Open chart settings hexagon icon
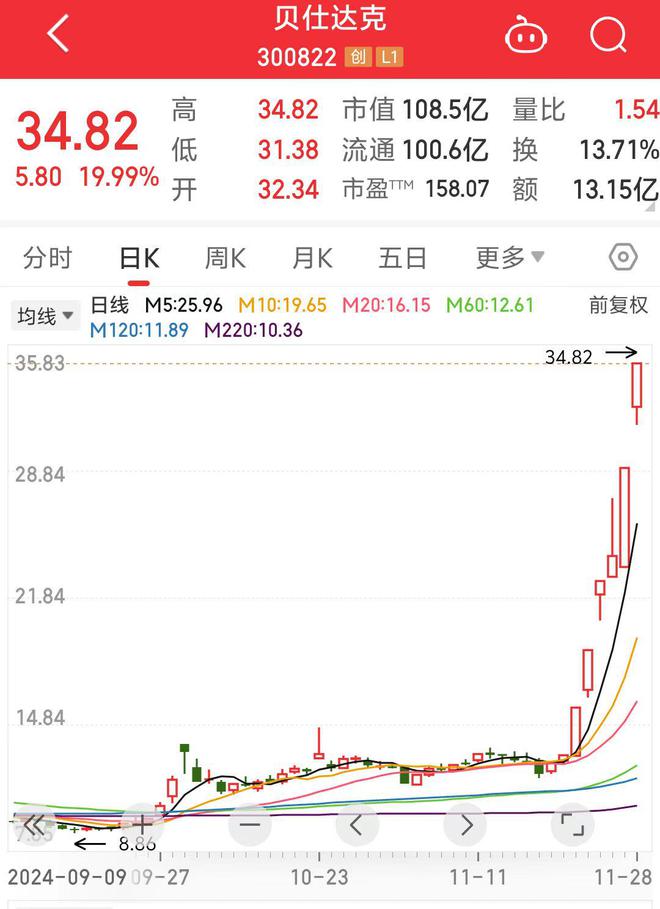 [622, 258]
